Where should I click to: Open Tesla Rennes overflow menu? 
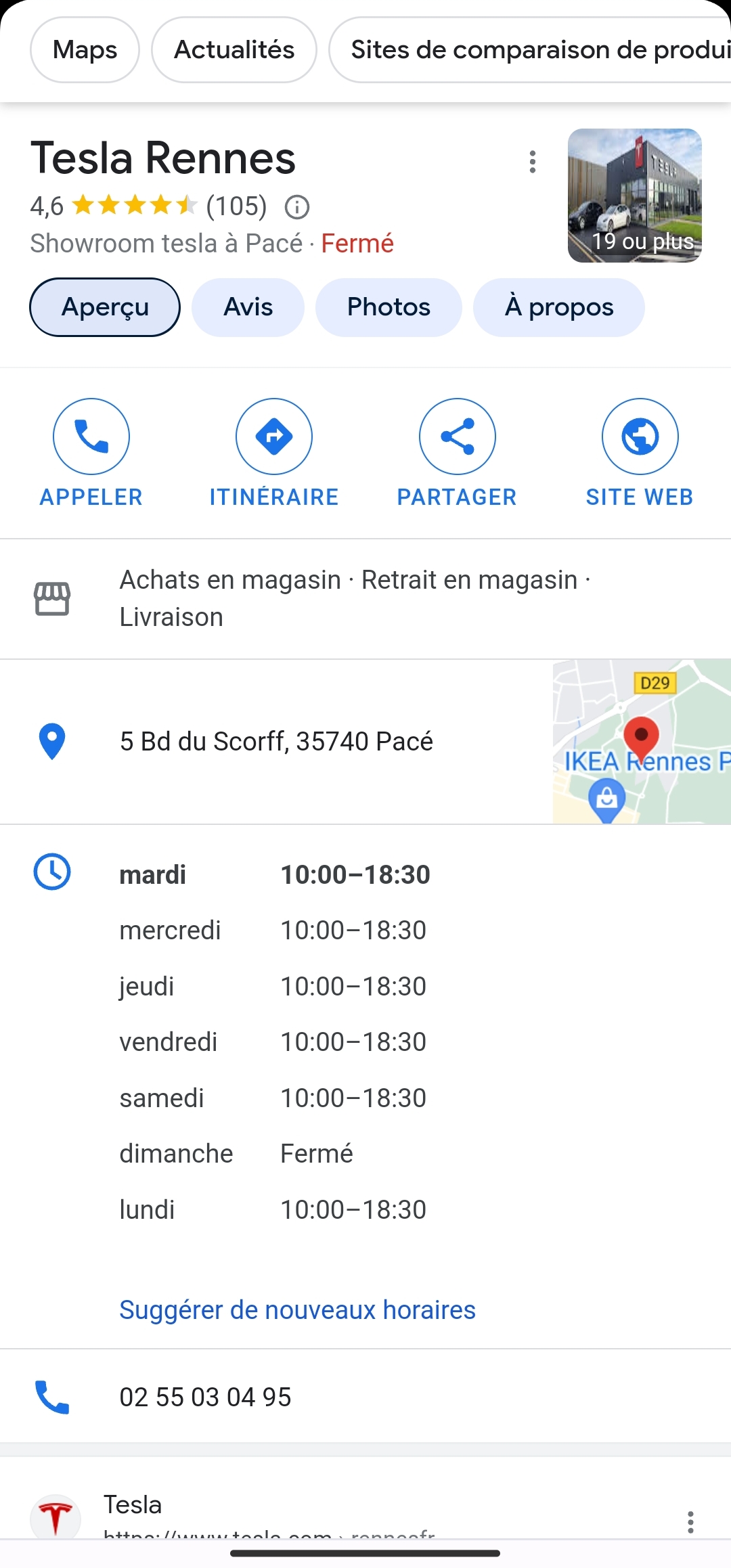click(533, 162)
